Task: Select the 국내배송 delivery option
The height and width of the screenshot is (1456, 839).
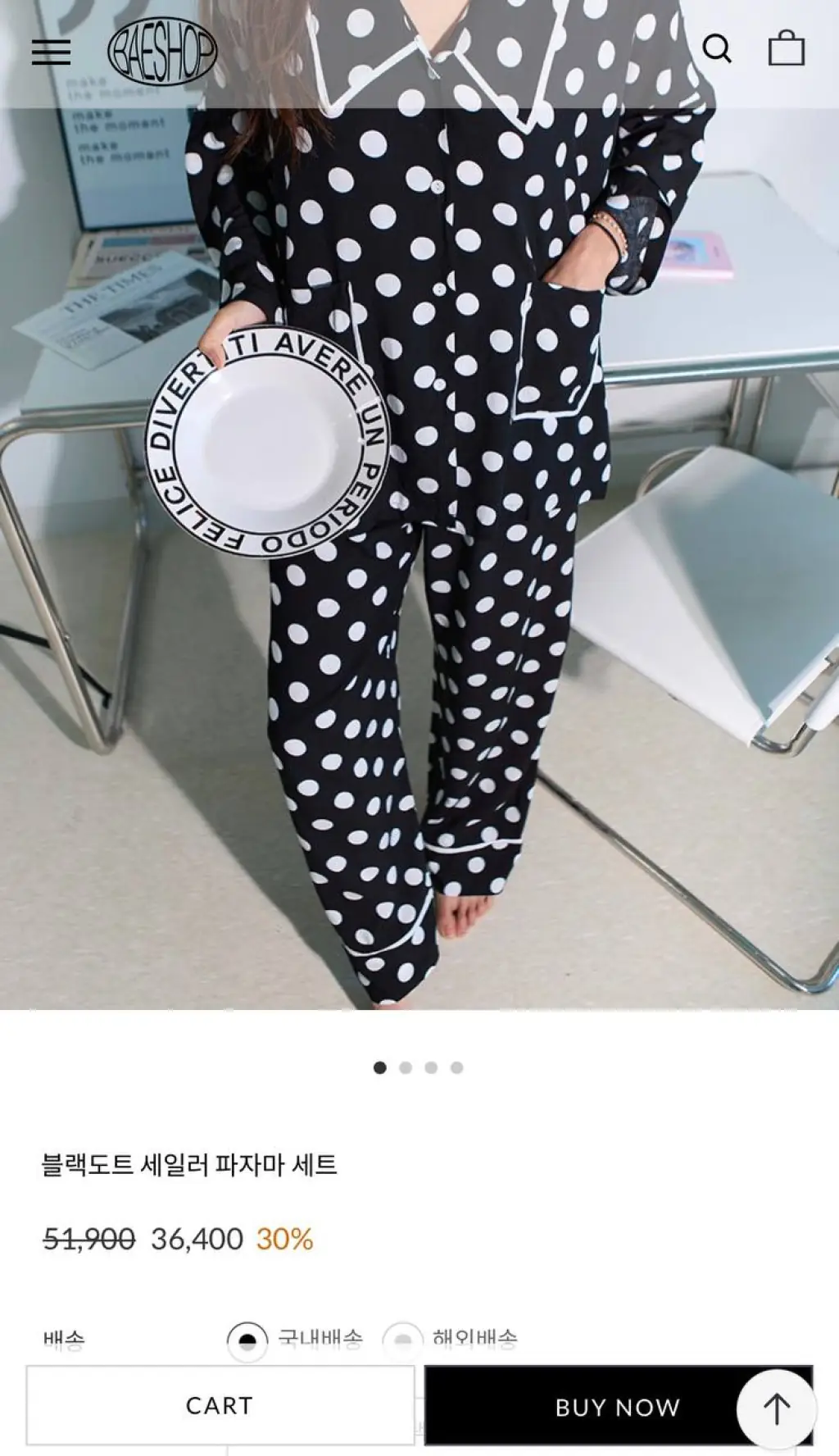Action: [247, 1341]
